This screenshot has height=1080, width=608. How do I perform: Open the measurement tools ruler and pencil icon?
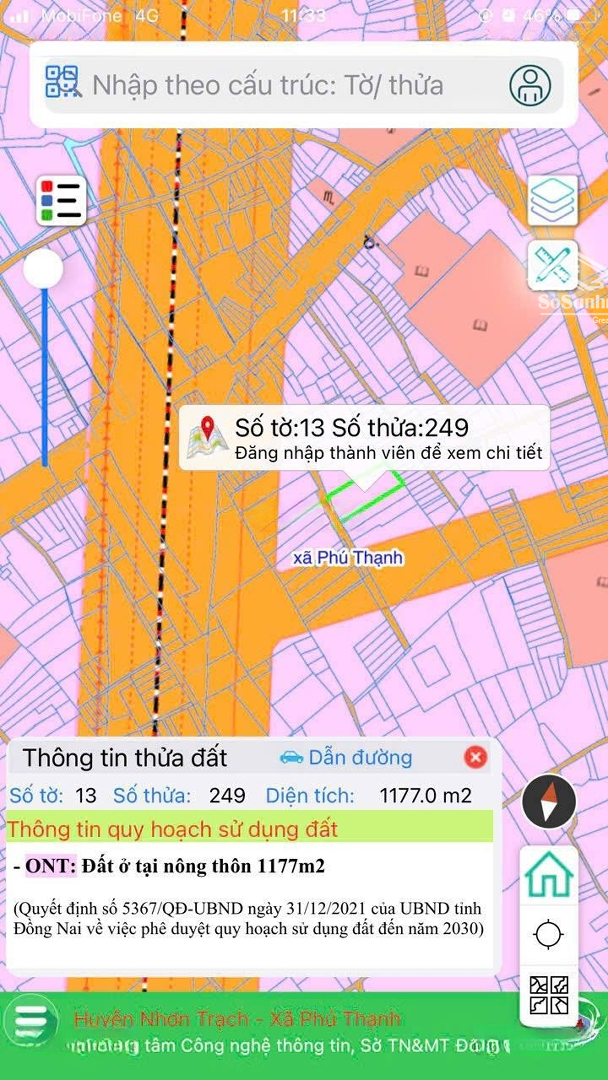click(x=552, y=265)
